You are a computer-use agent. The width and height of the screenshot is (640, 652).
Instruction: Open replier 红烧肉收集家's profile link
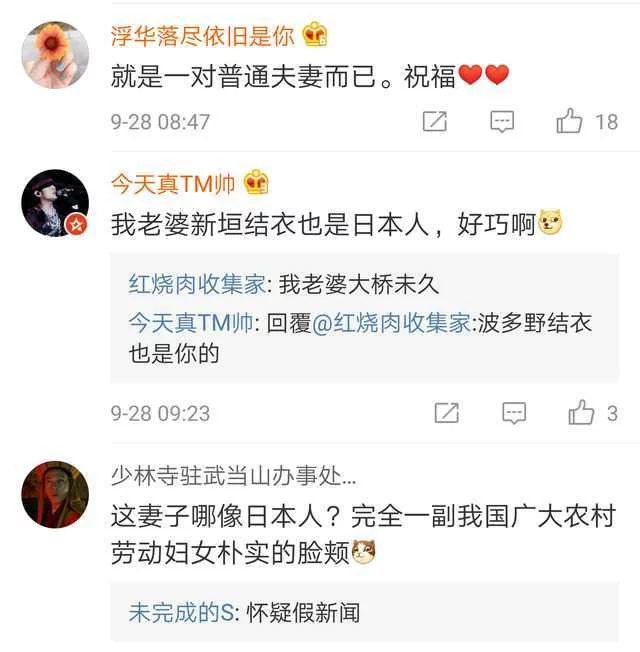(197, 284)
